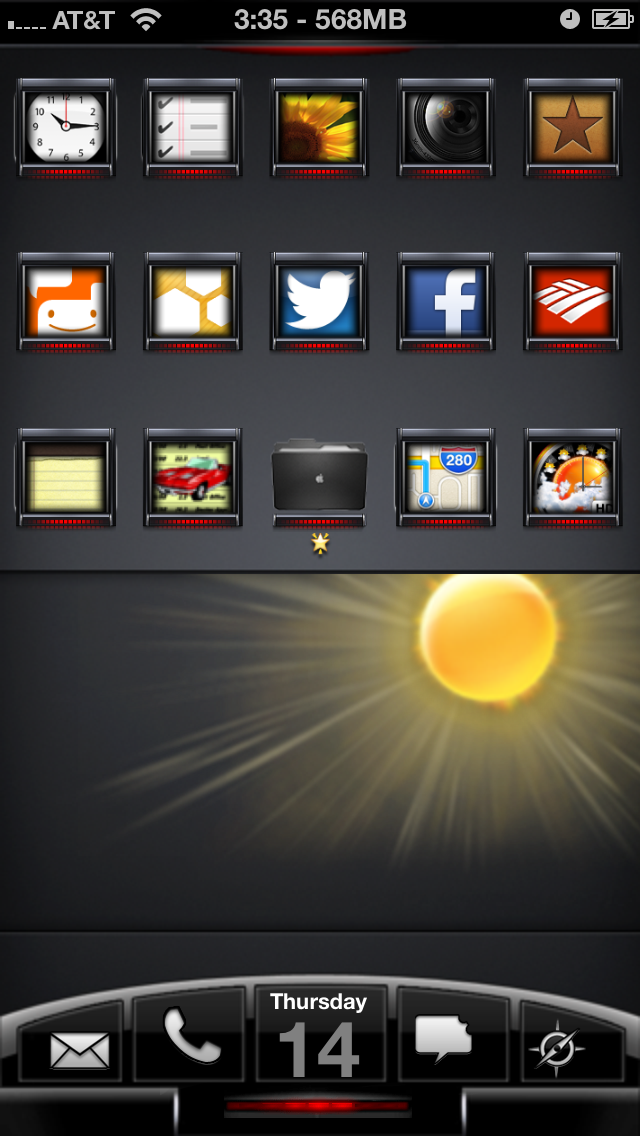Open the orange smiley face app

click(x=66, y=301)
